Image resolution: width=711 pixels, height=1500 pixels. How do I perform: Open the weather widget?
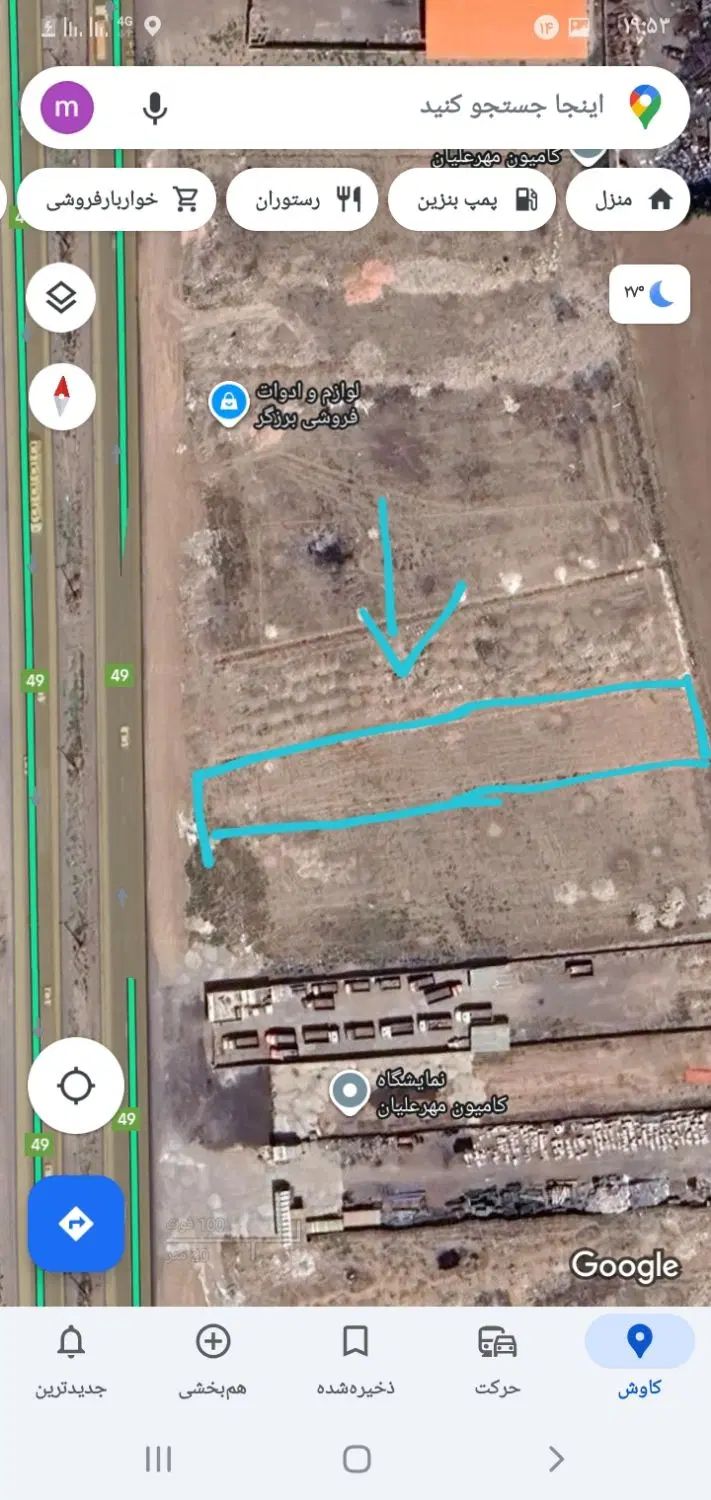coord(649,294)
